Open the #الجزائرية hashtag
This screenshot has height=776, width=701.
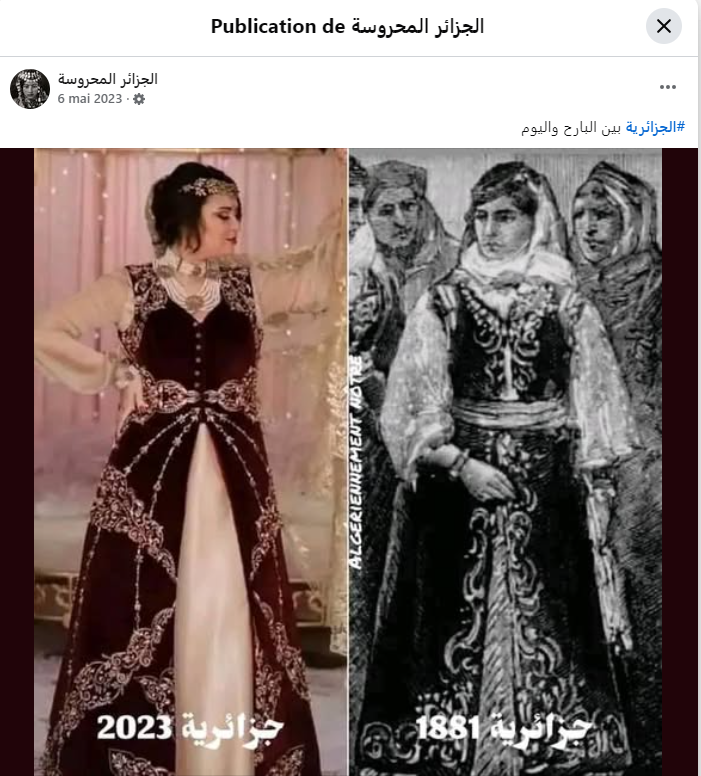(x=655, y=127)
